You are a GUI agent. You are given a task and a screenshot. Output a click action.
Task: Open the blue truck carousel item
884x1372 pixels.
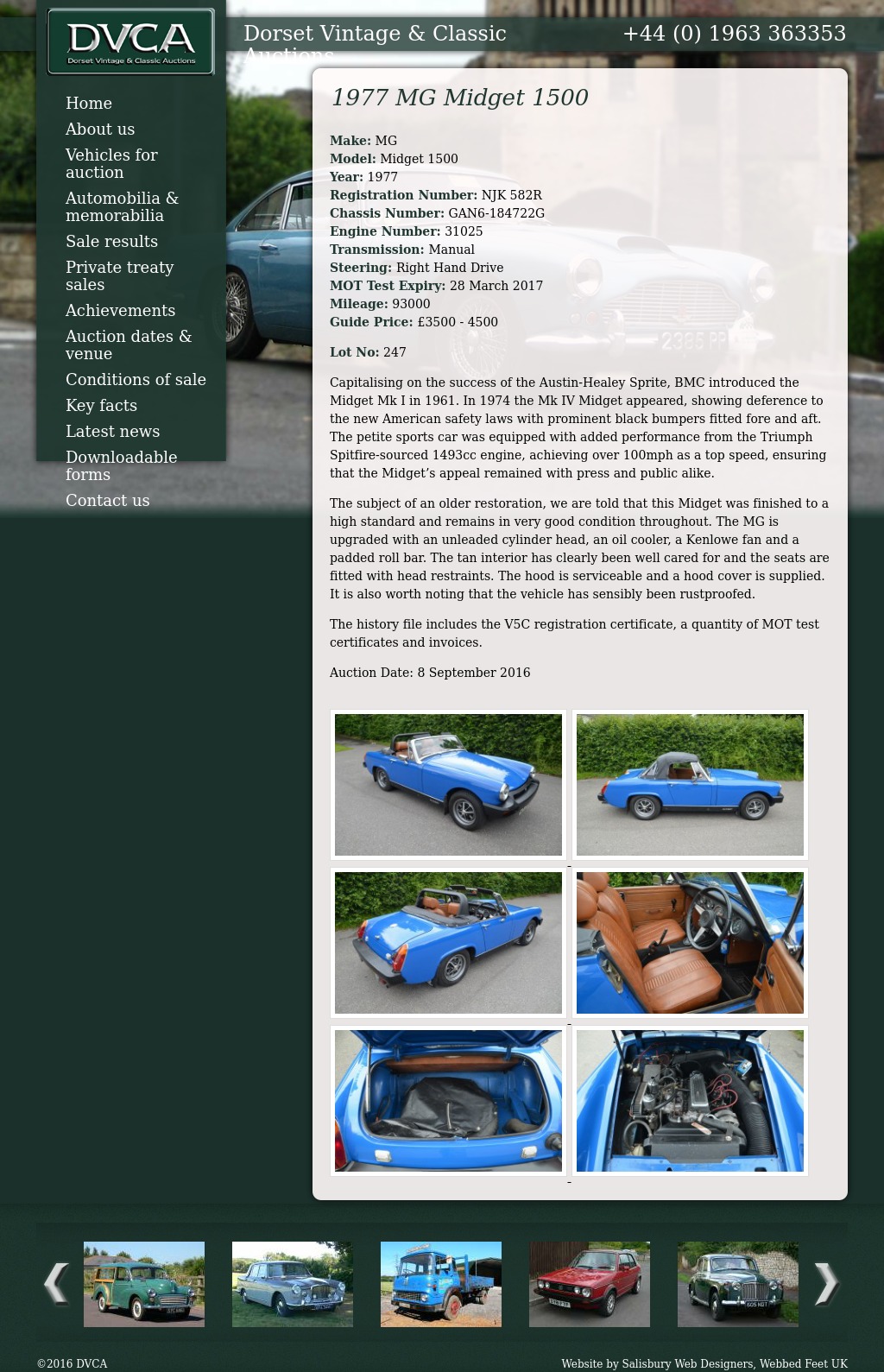click(x=441, y=1284)
